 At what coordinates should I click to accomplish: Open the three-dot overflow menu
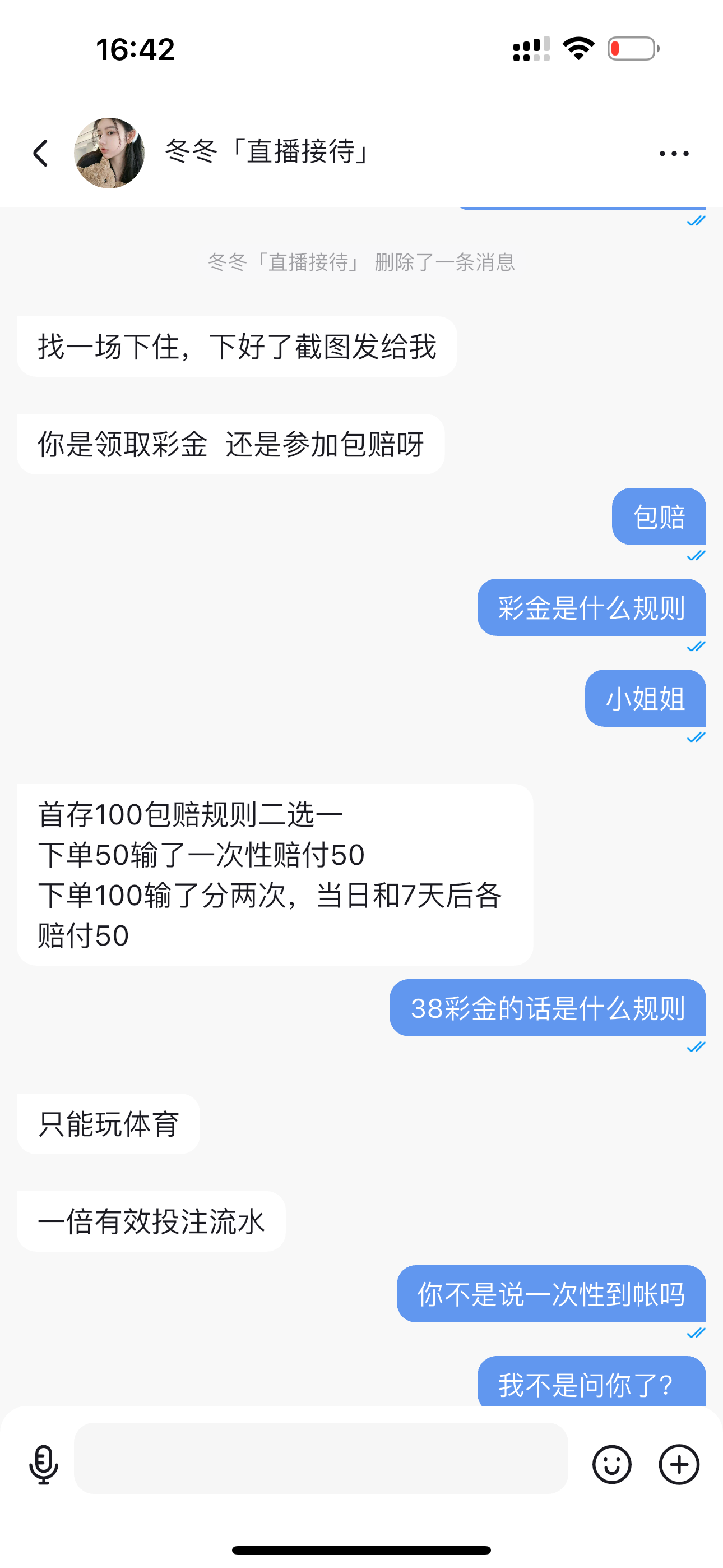coord(674,154)
